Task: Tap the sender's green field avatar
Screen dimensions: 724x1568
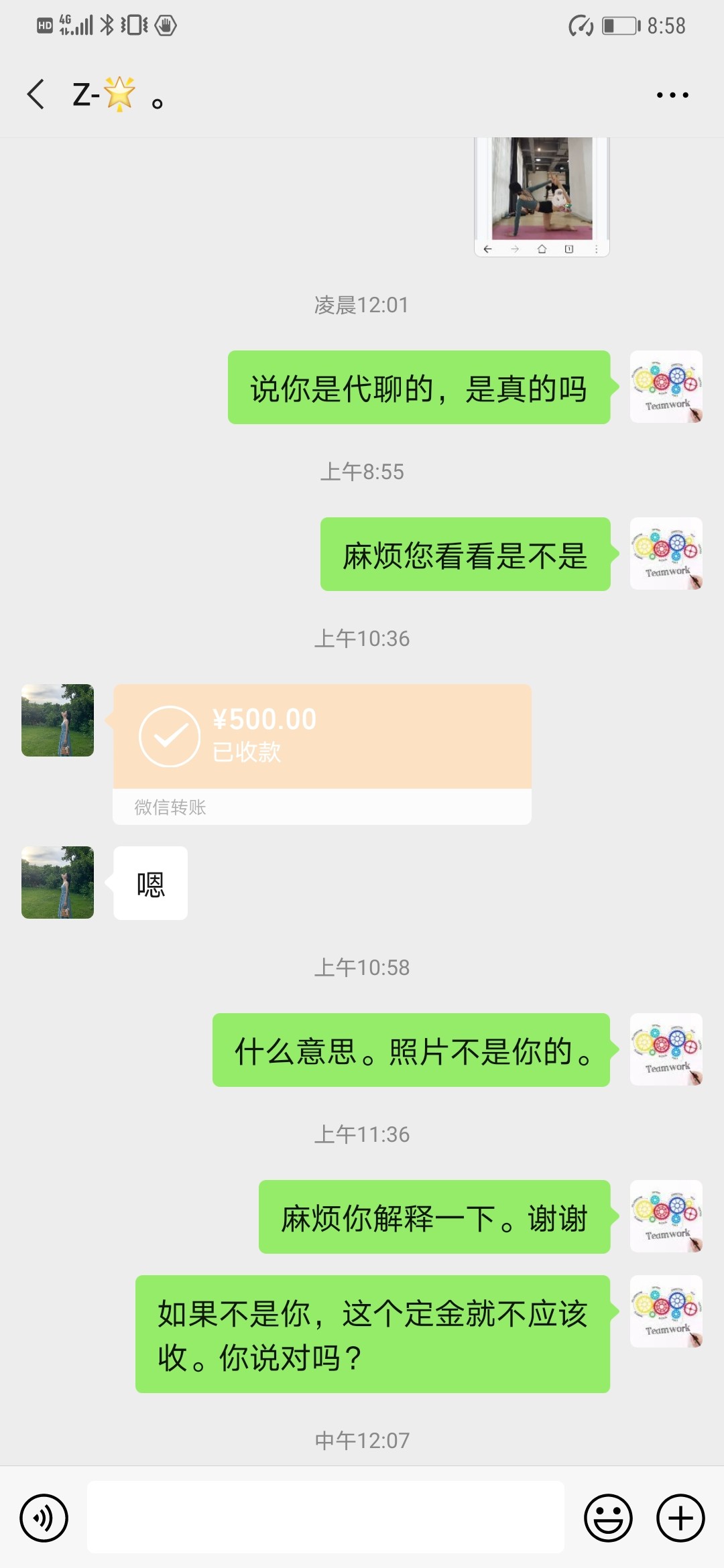Action: [57, 720]
